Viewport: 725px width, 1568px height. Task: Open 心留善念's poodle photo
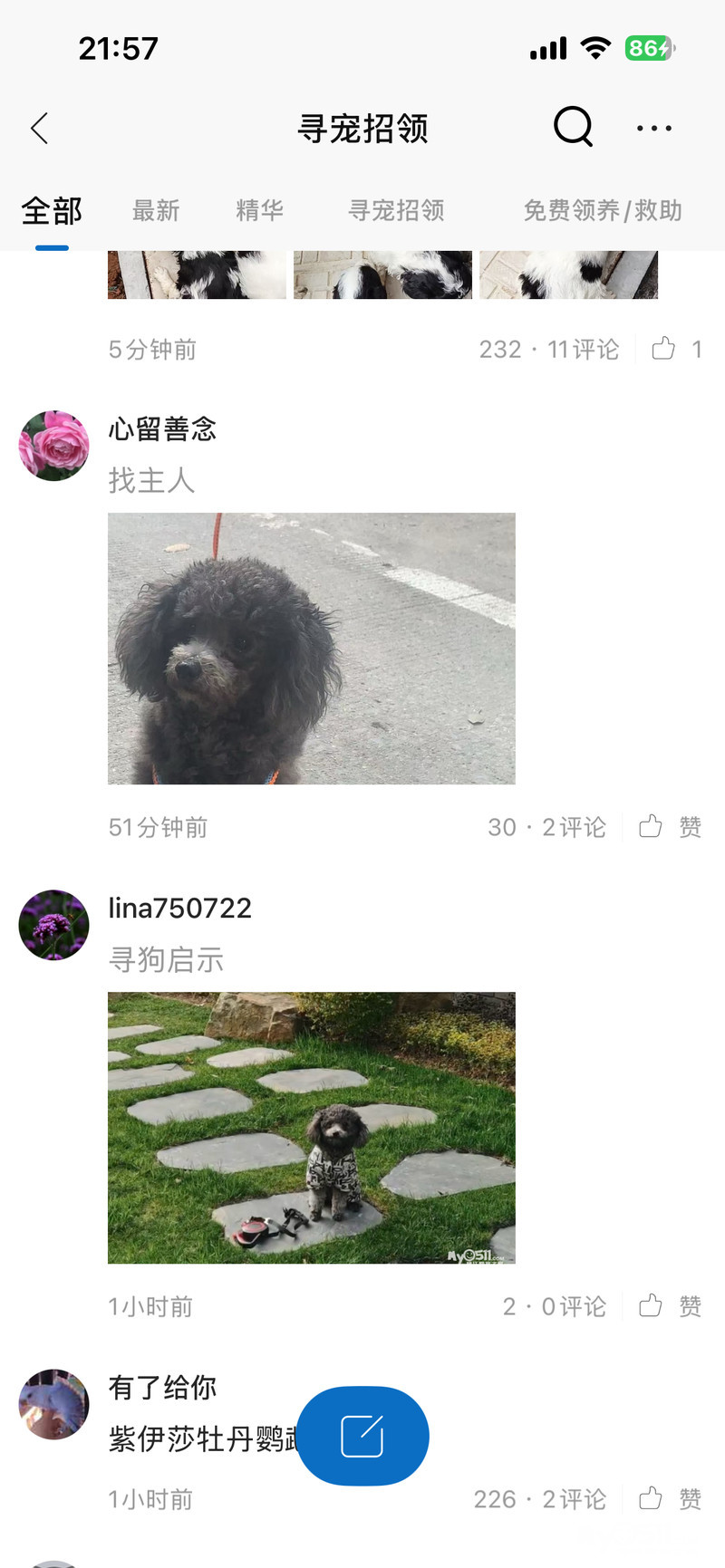coord(311,649)
